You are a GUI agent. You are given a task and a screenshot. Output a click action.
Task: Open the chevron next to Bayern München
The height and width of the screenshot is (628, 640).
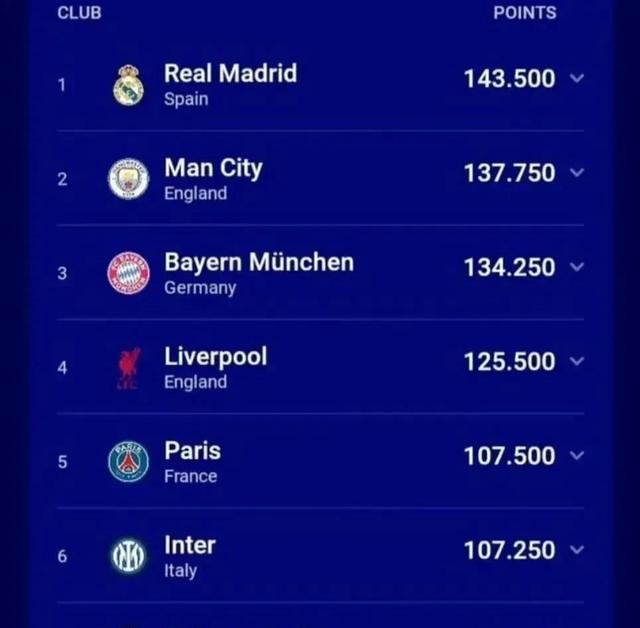click(x=576, y=267)
